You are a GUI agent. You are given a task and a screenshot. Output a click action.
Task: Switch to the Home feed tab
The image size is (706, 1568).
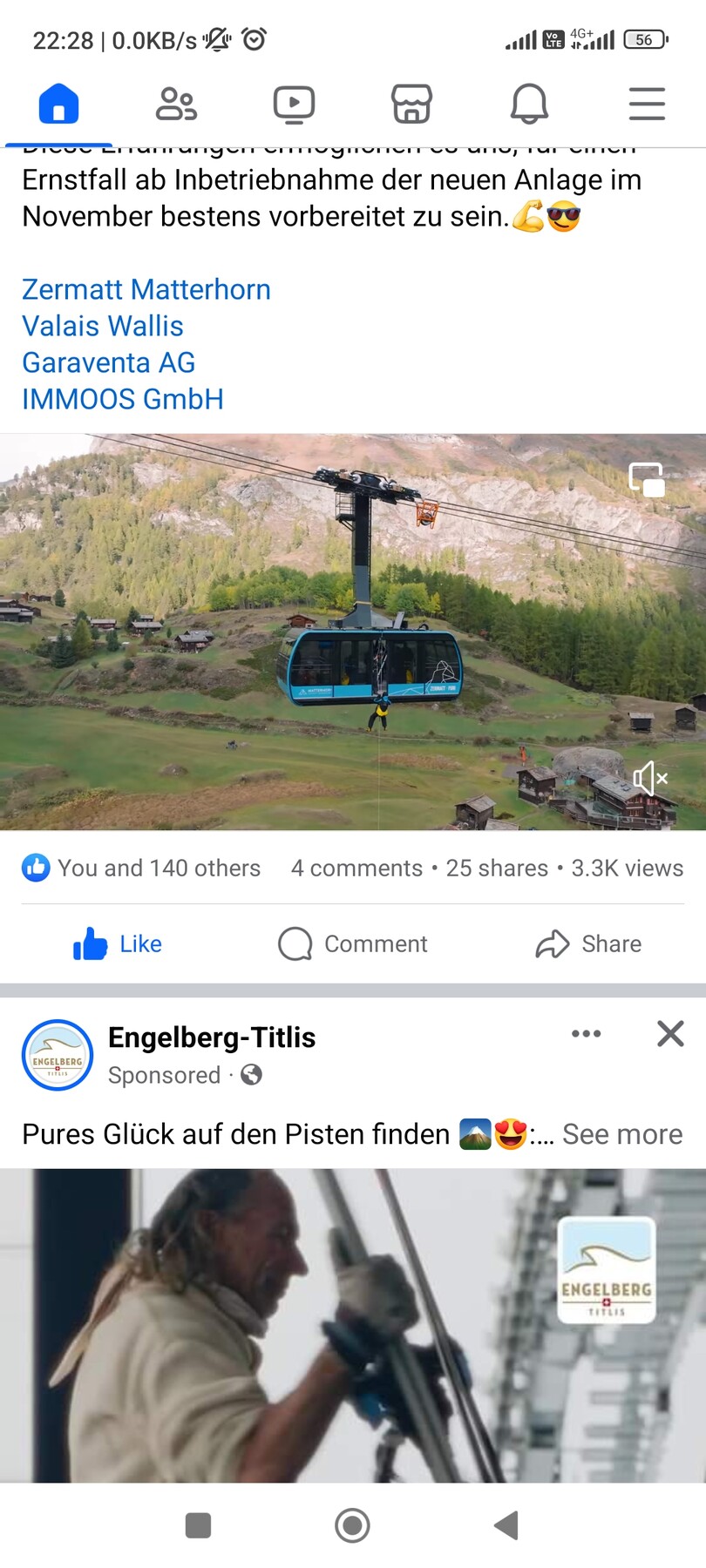(58, 105)
